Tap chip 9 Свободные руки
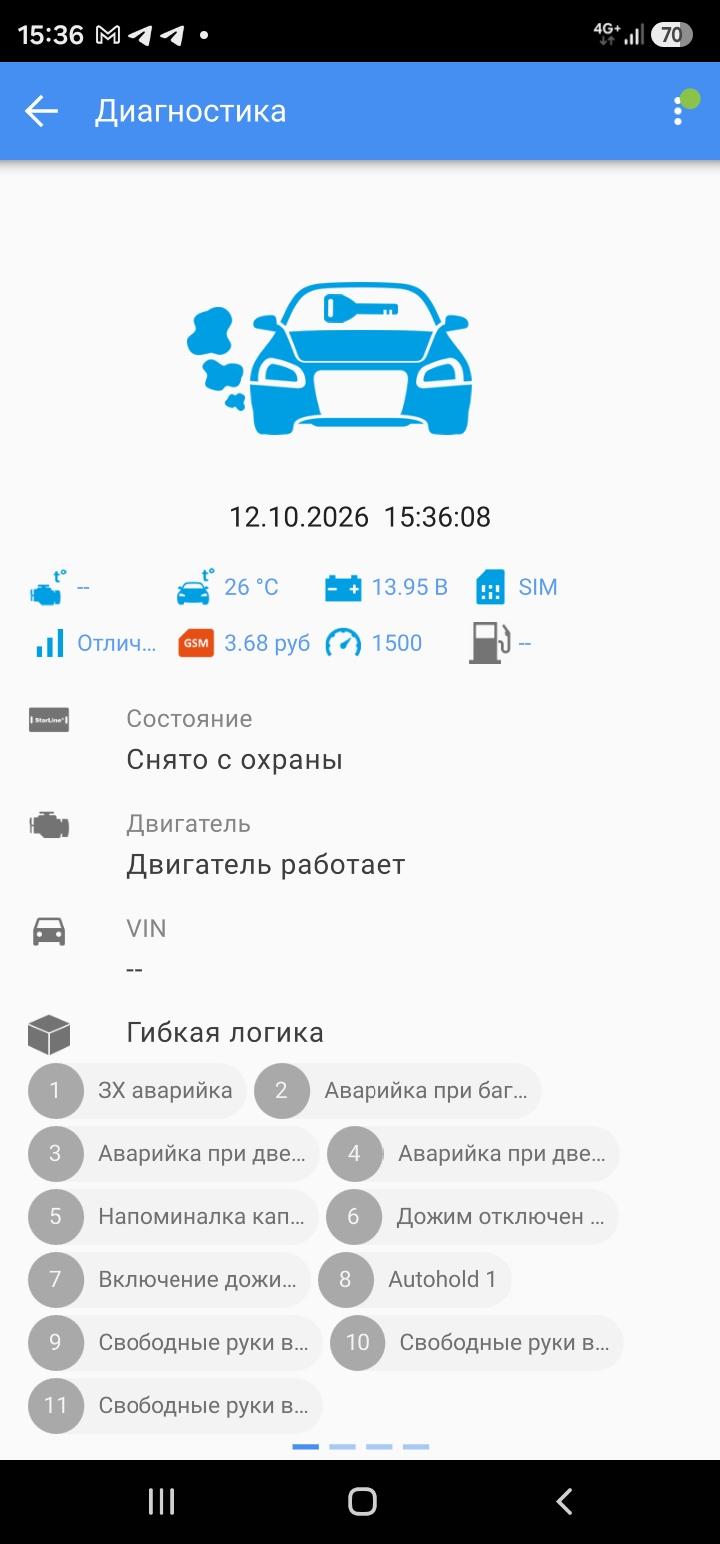This screenshot has width=720, height=1544. click(x=176, y=1343)
